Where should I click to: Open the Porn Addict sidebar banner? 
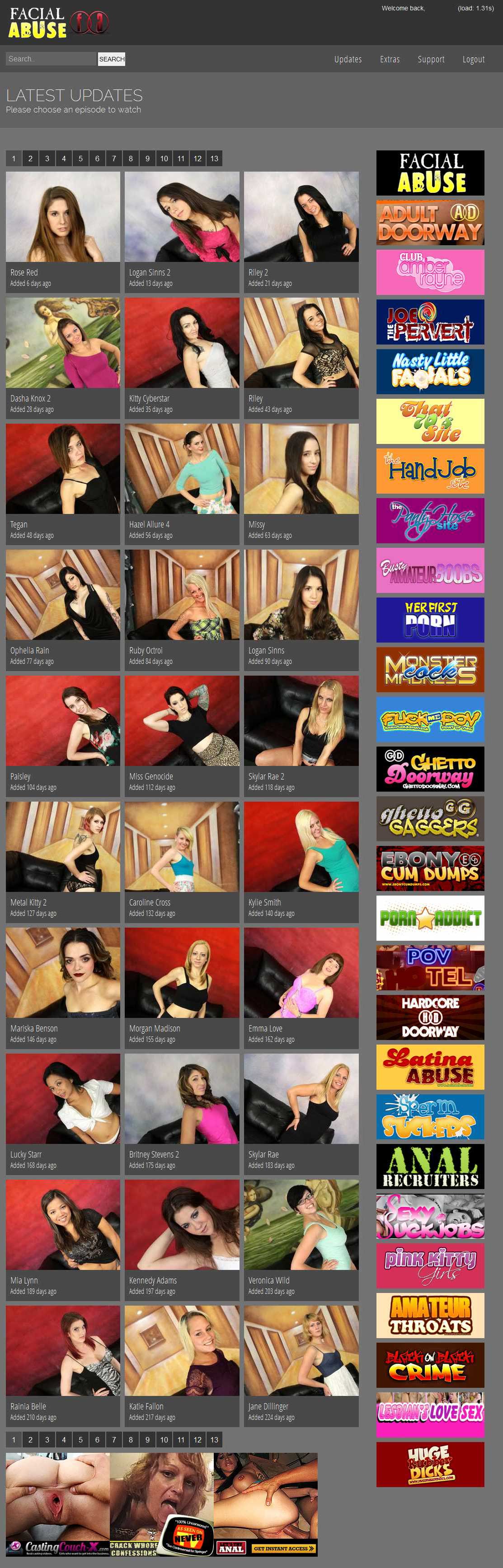pyautogui.click(x=430, y=918)
